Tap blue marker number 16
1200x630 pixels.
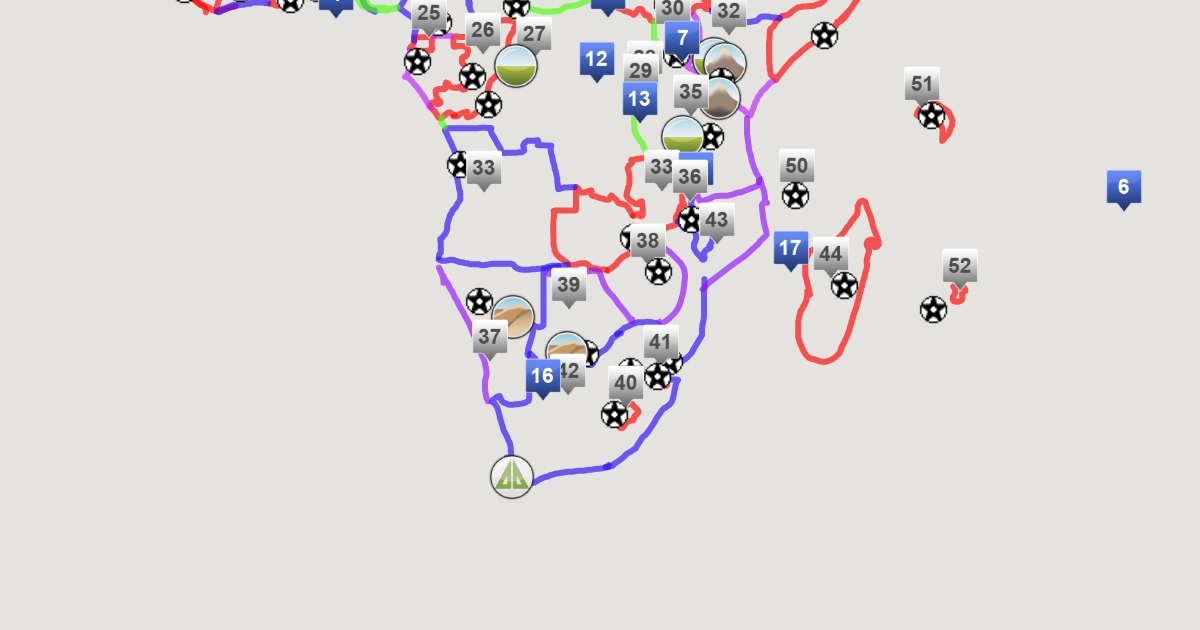tap(542, 376)
